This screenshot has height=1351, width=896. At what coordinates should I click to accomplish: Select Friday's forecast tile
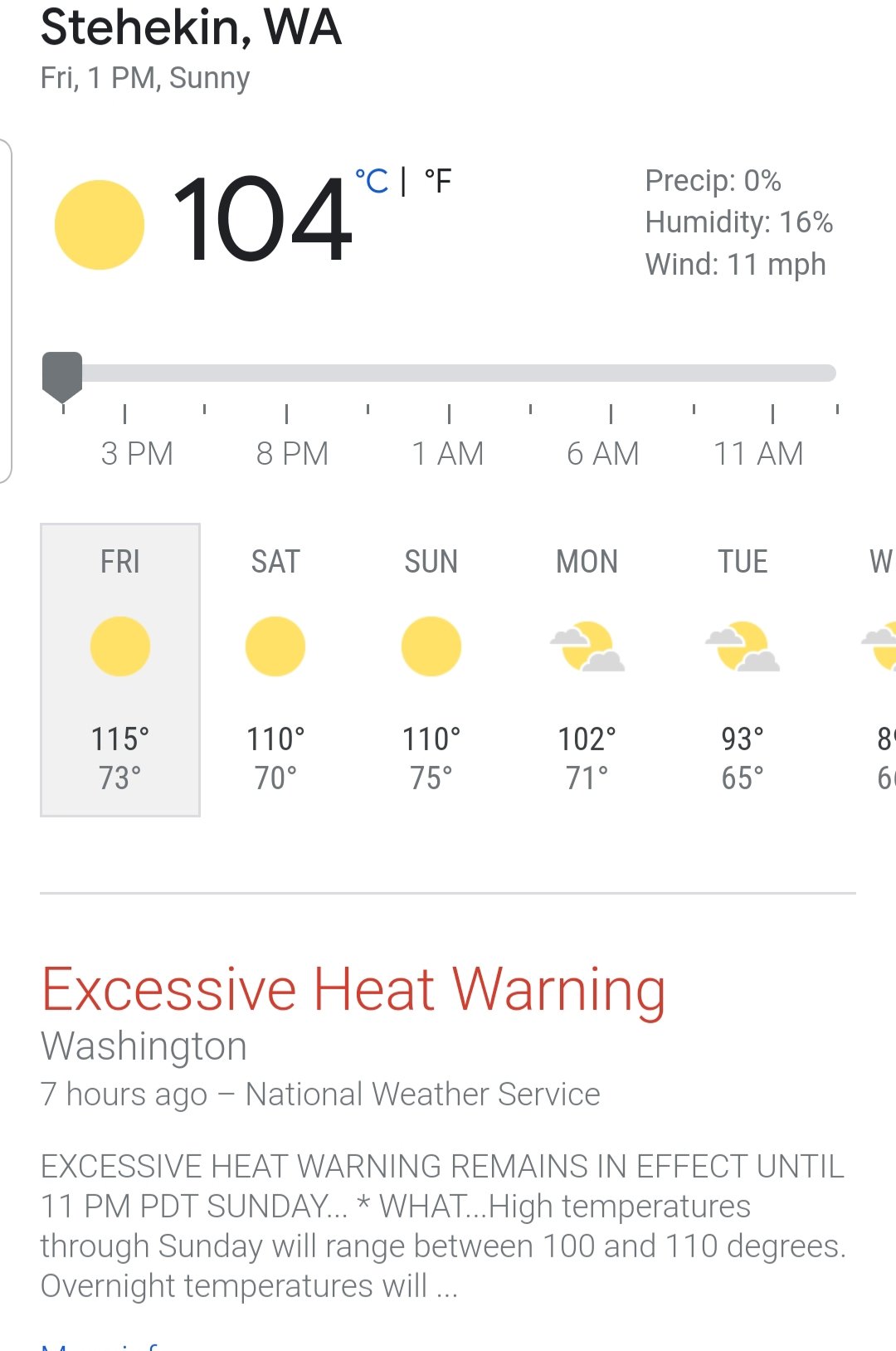120,670
